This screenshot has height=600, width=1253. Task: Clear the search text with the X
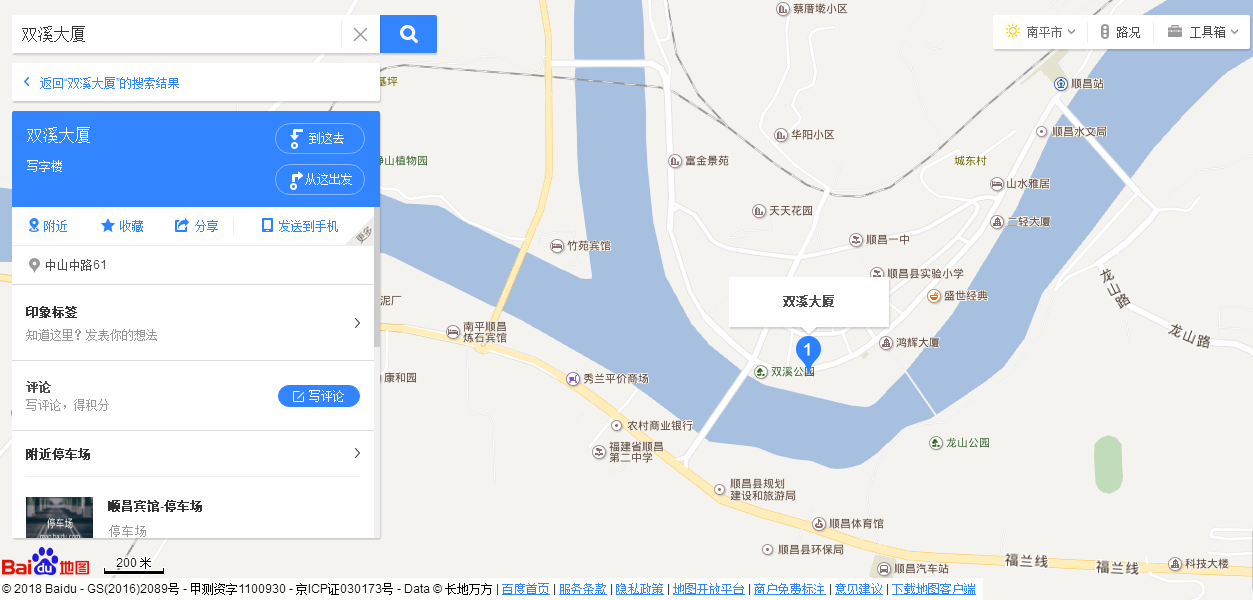tap(360, 34)
